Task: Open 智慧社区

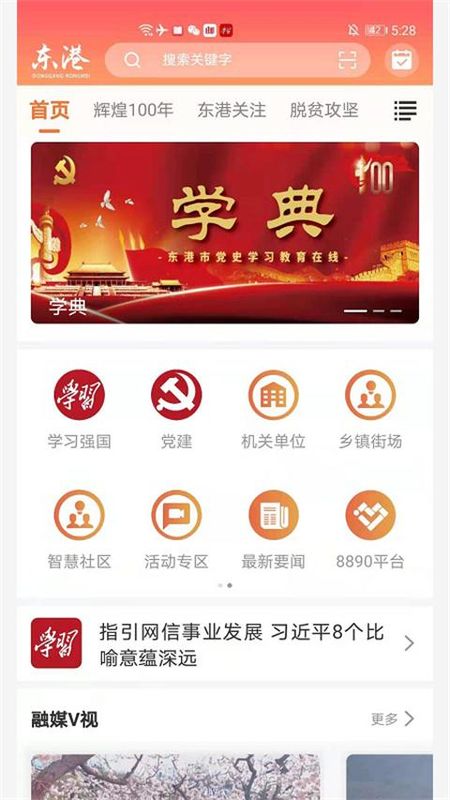Action: click(79, 530)
